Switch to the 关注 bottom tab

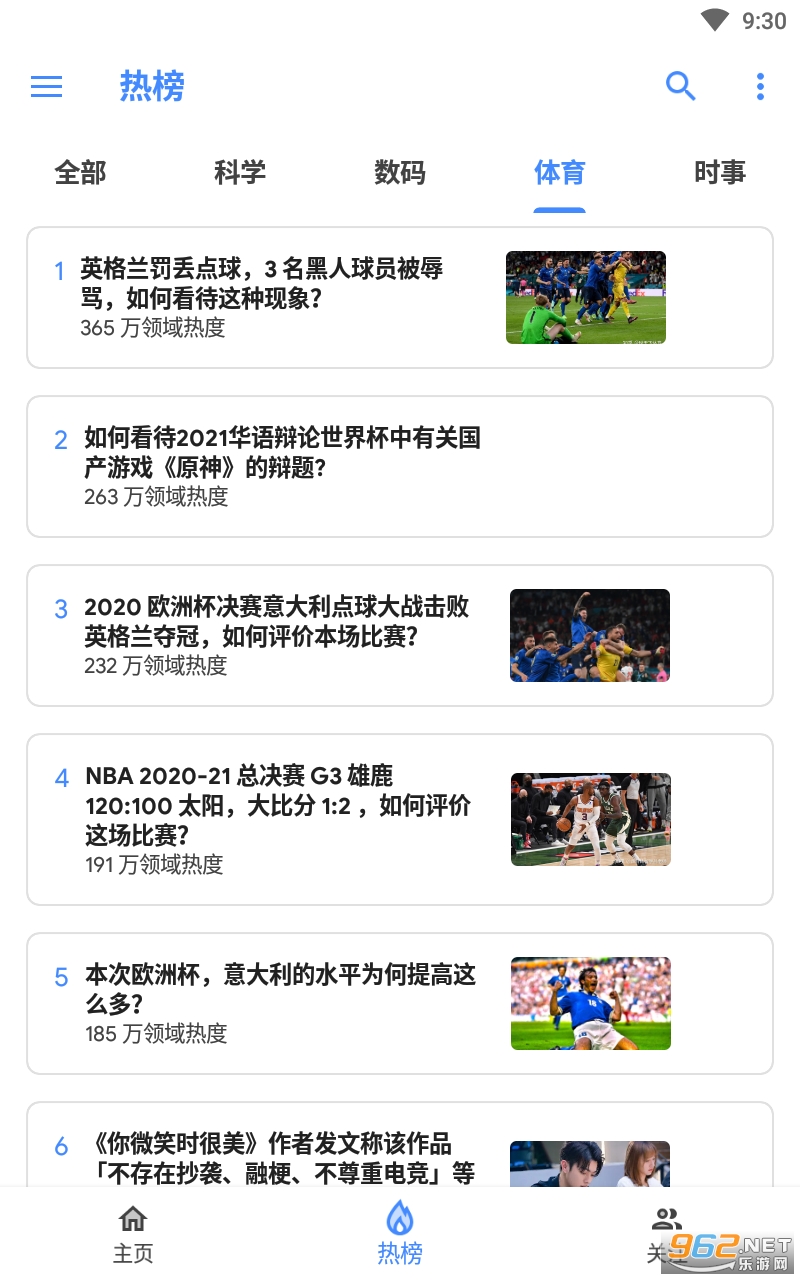pyautogui.click(x=665, y=1234)
